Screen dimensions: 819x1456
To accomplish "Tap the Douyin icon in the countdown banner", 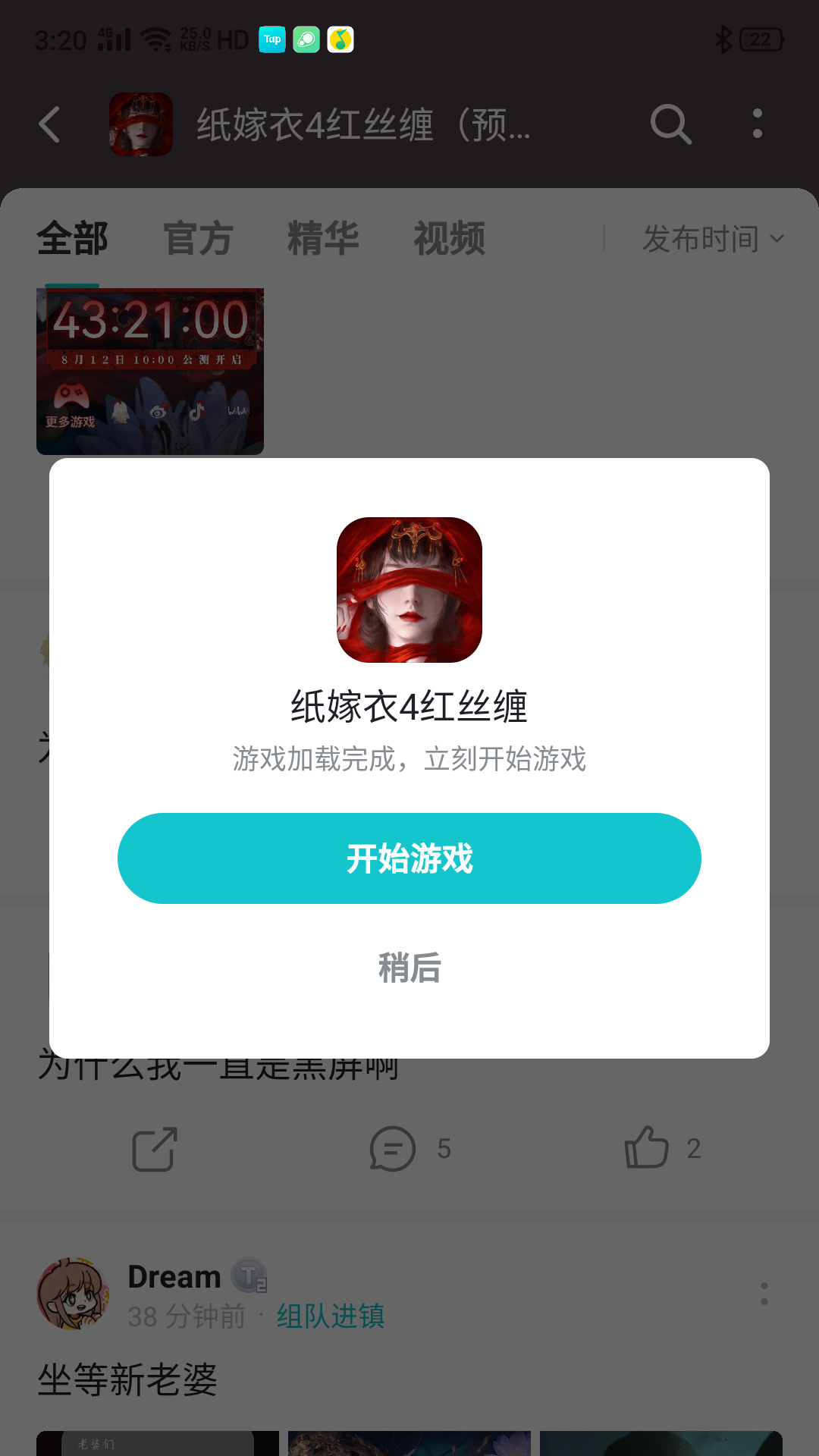I will click(x=198, y=412).
